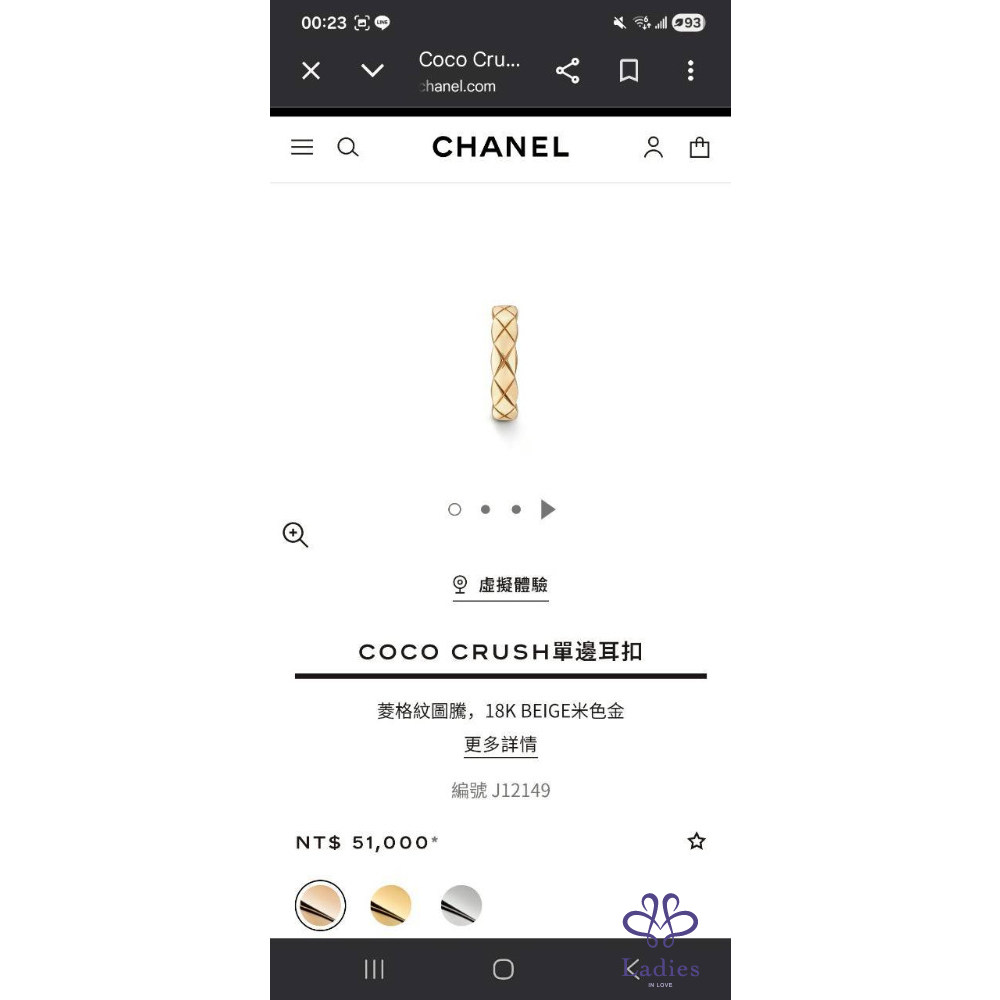View the shopping bag
Viewport: 1000px width, 1000px height.
point(700,148)
